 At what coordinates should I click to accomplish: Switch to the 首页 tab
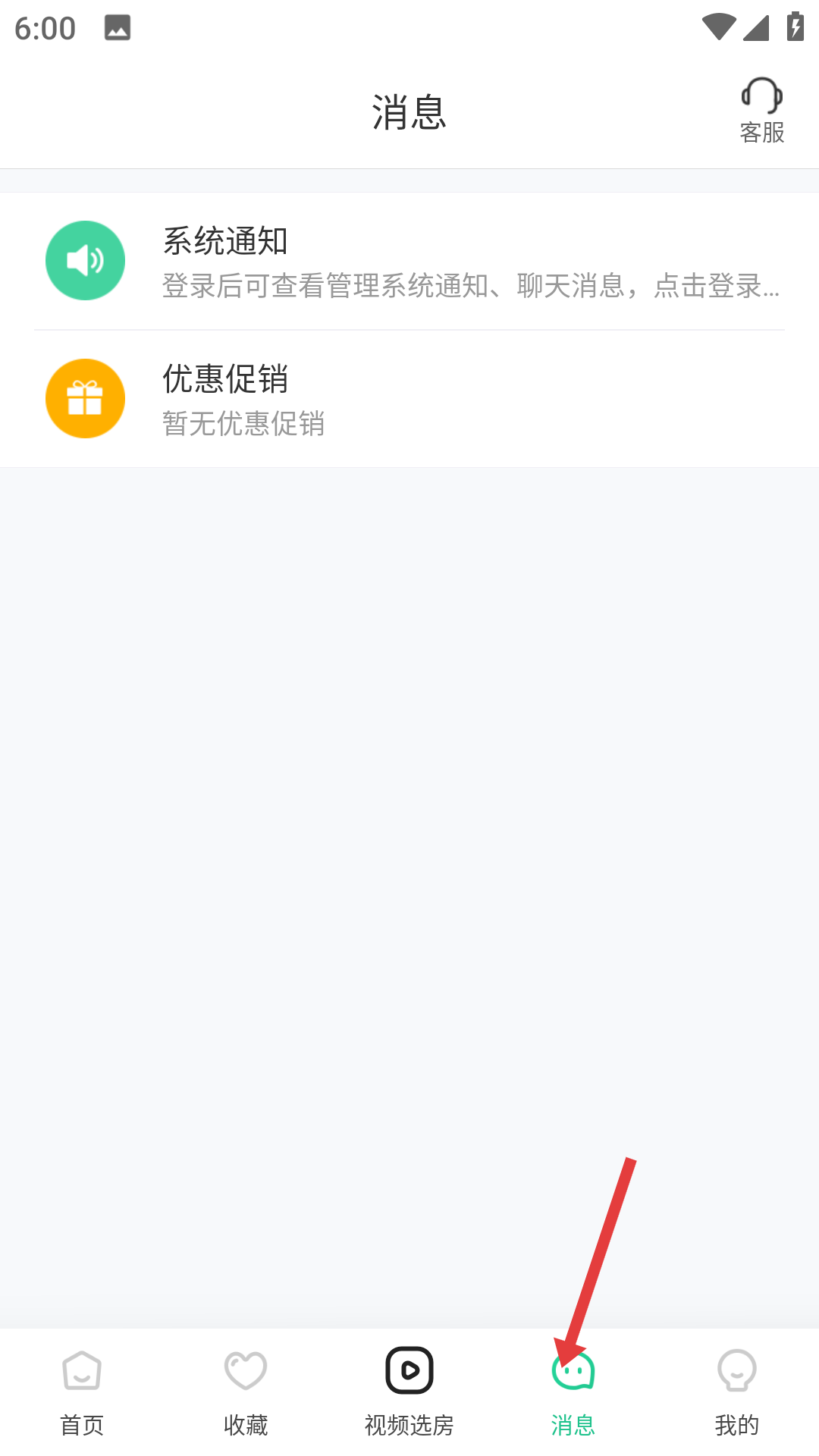82,1392
